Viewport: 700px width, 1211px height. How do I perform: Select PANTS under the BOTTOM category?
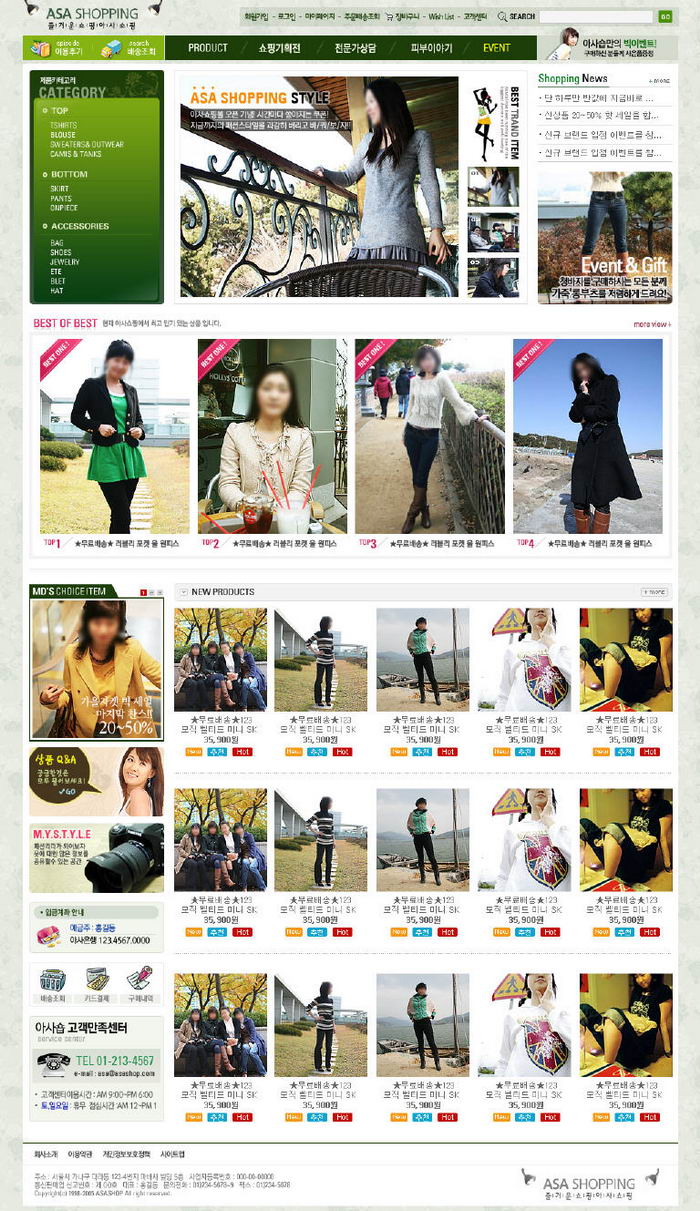pos(61,198)
